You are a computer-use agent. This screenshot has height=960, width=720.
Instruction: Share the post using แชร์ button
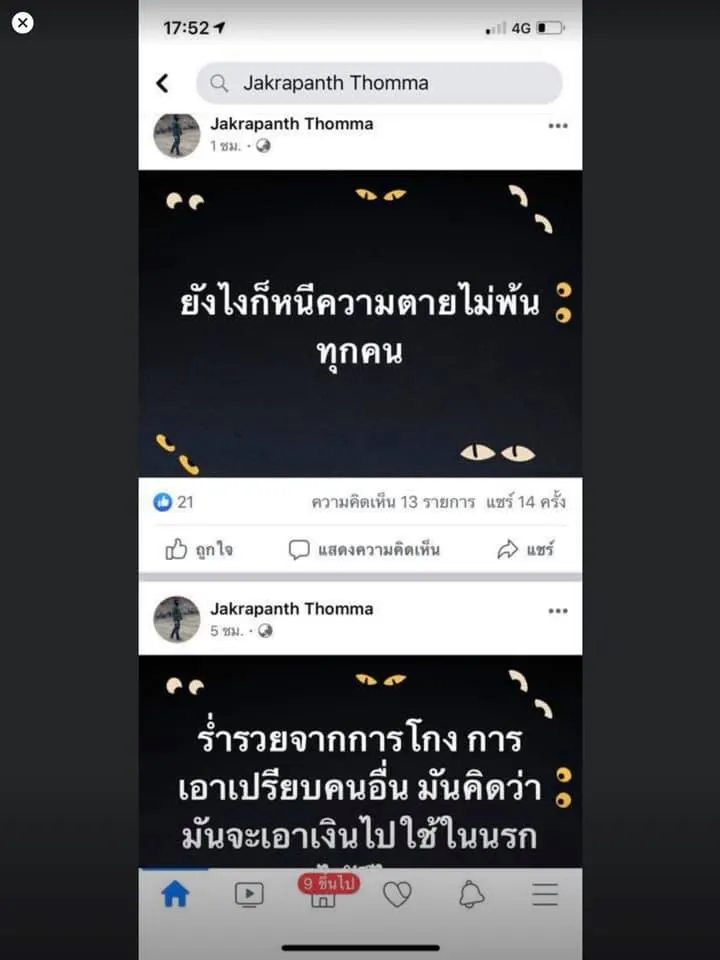coord(526,549)
